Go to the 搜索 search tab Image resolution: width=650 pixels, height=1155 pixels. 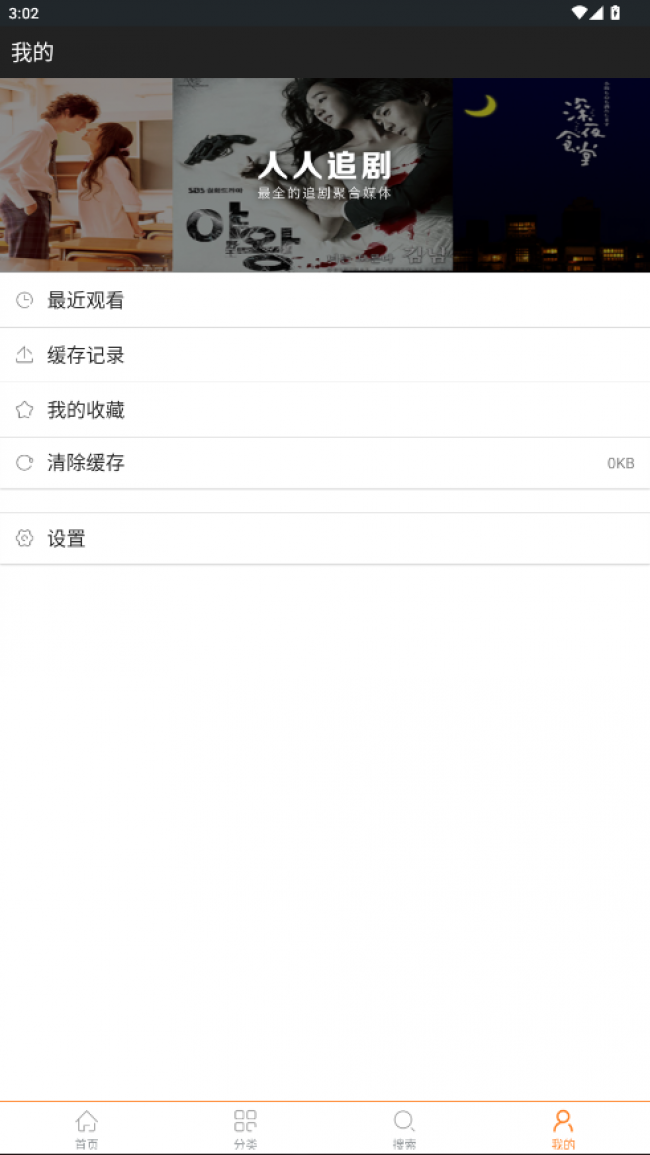pos(404,1129)
